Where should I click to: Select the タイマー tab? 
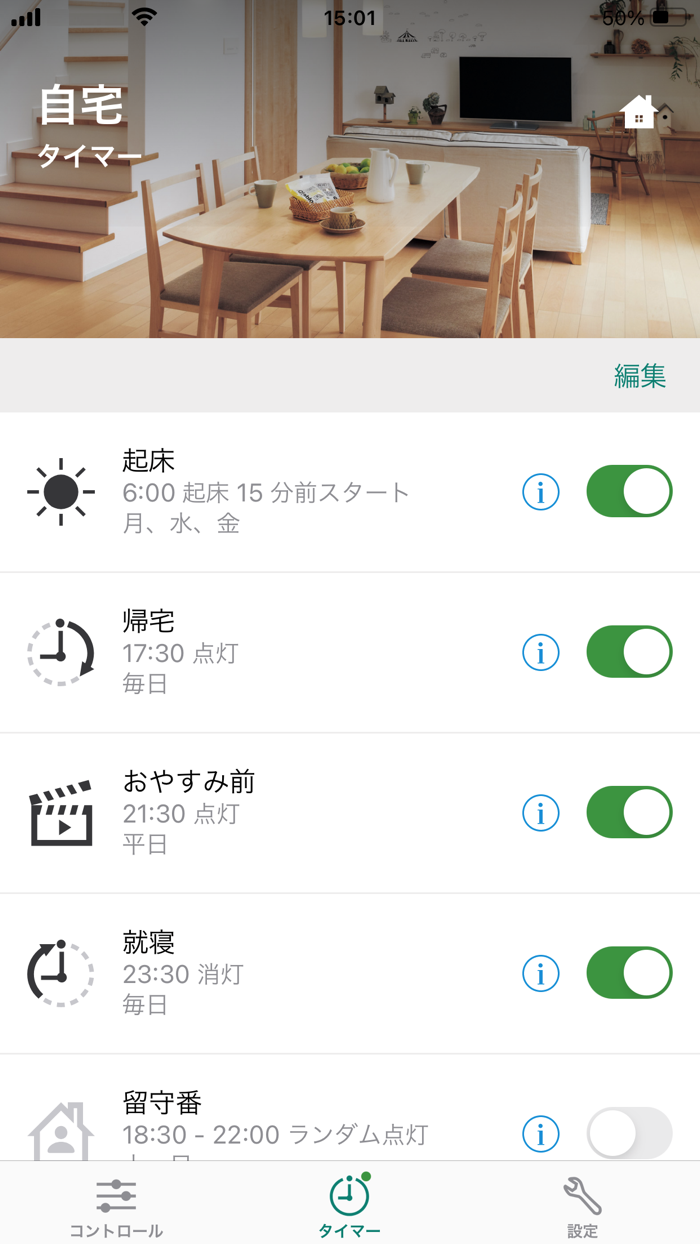click(349, 1205)
